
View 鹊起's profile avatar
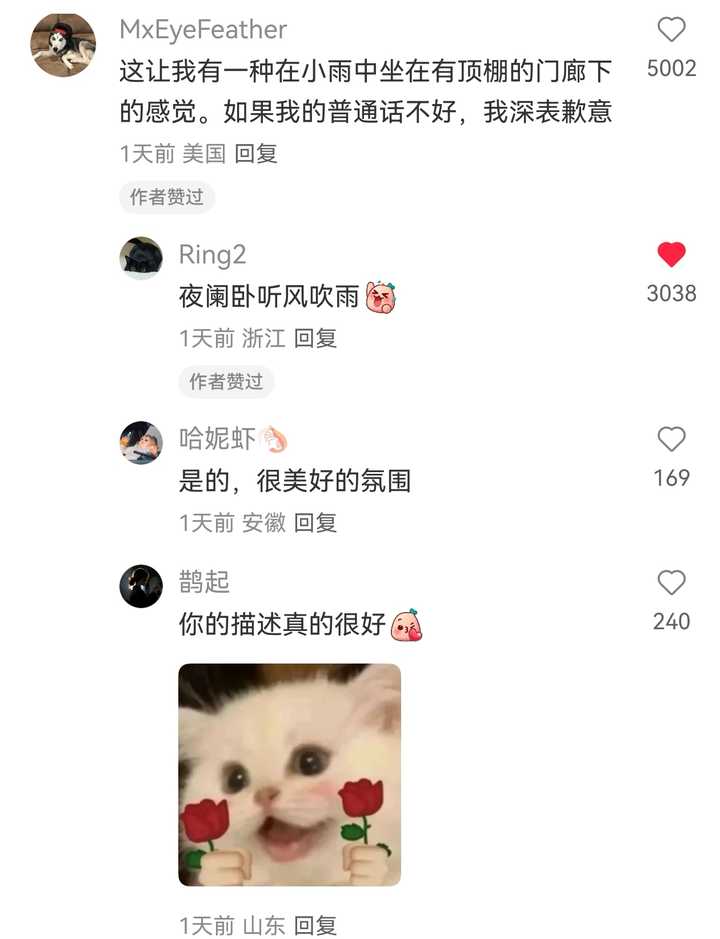coord(141,586)
